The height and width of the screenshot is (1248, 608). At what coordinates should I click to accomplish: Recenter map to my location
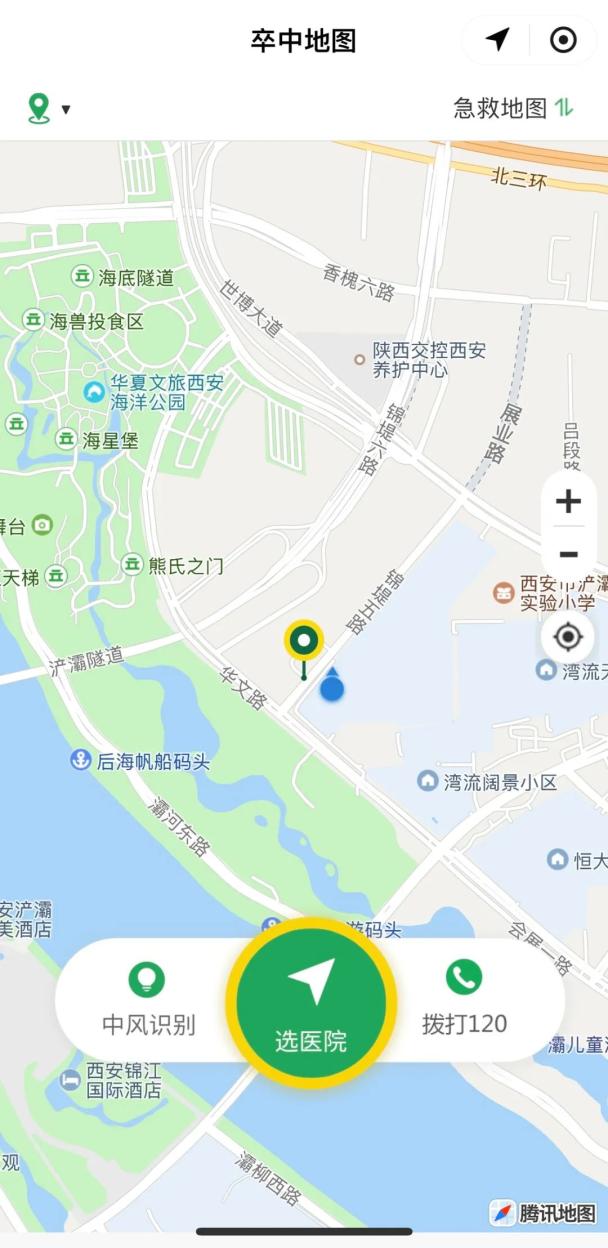pyautogui.click(x=568, y=636)
